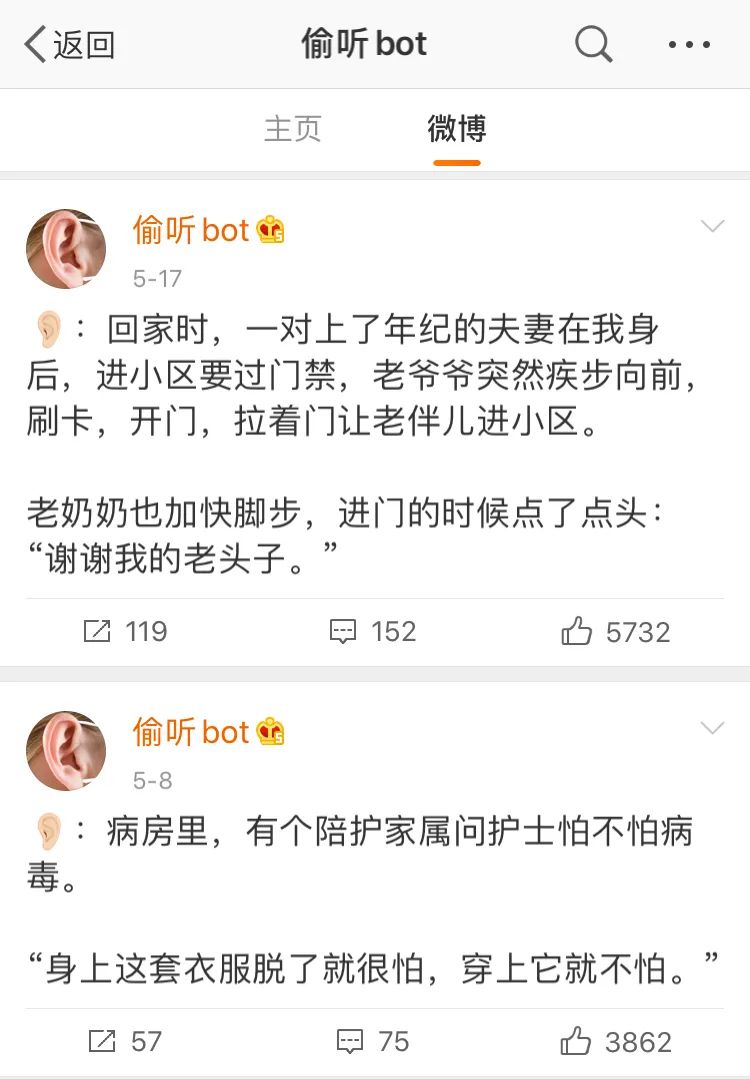This screenshot has width=750, height=1079.
Task: Open comments on the post with 75 comments
Action: click(372, 1041)
